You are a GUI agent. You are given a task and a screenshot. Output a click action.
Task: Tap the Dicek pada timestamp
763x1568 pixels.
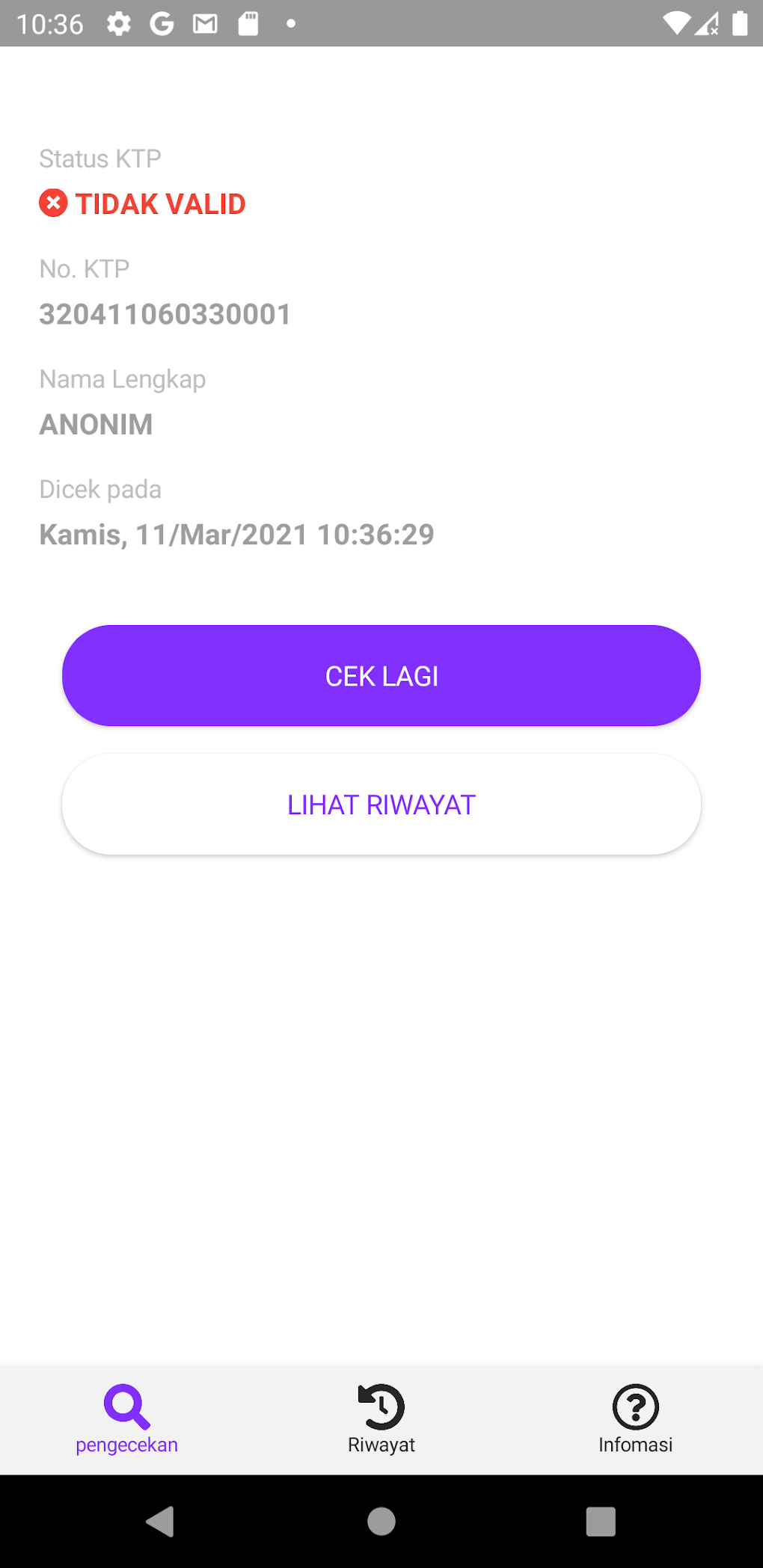[x=236, y=534]
